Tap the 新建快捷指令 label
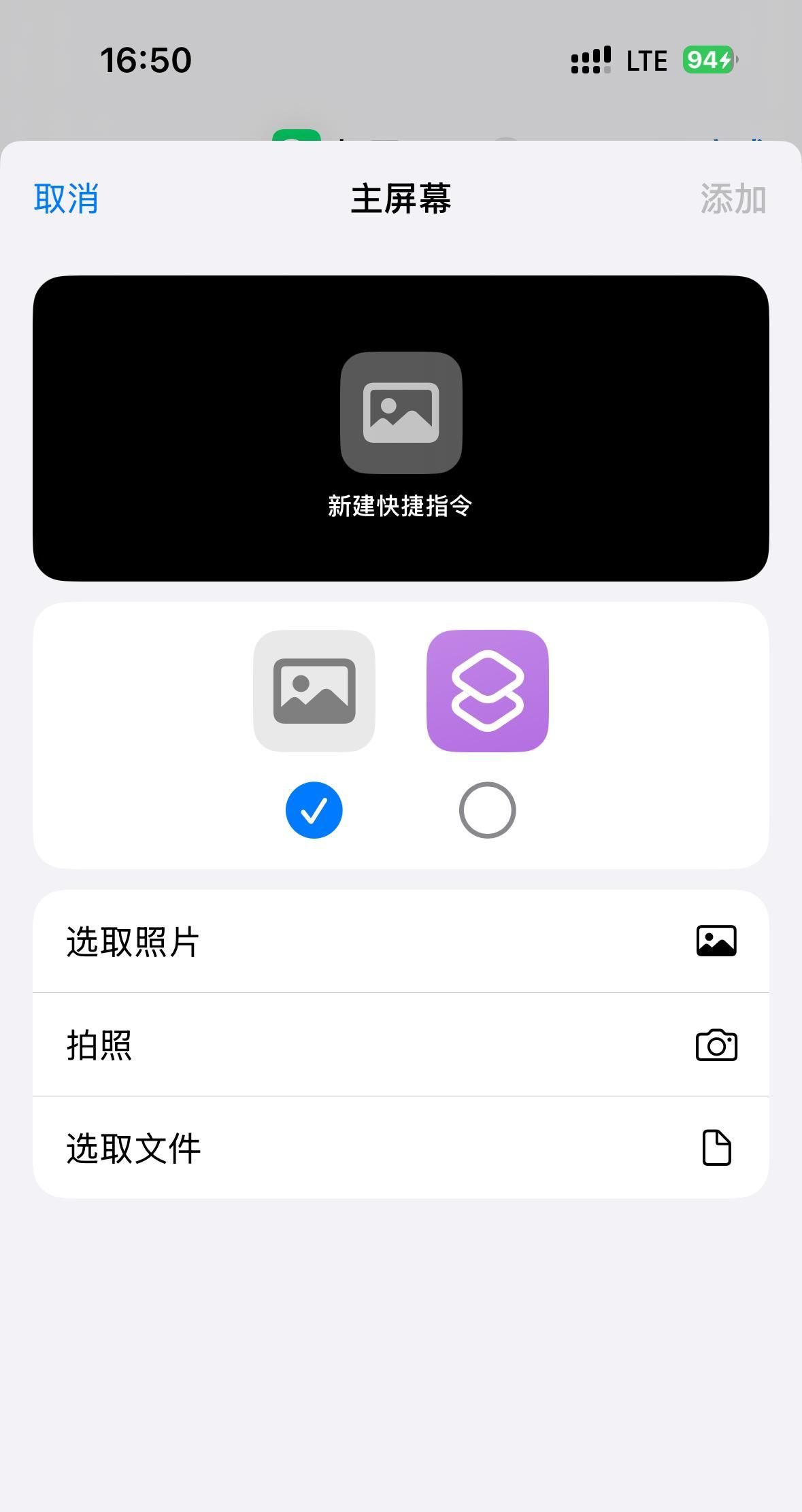This screenshot has height=1512, width=802. tap(401, 506)
